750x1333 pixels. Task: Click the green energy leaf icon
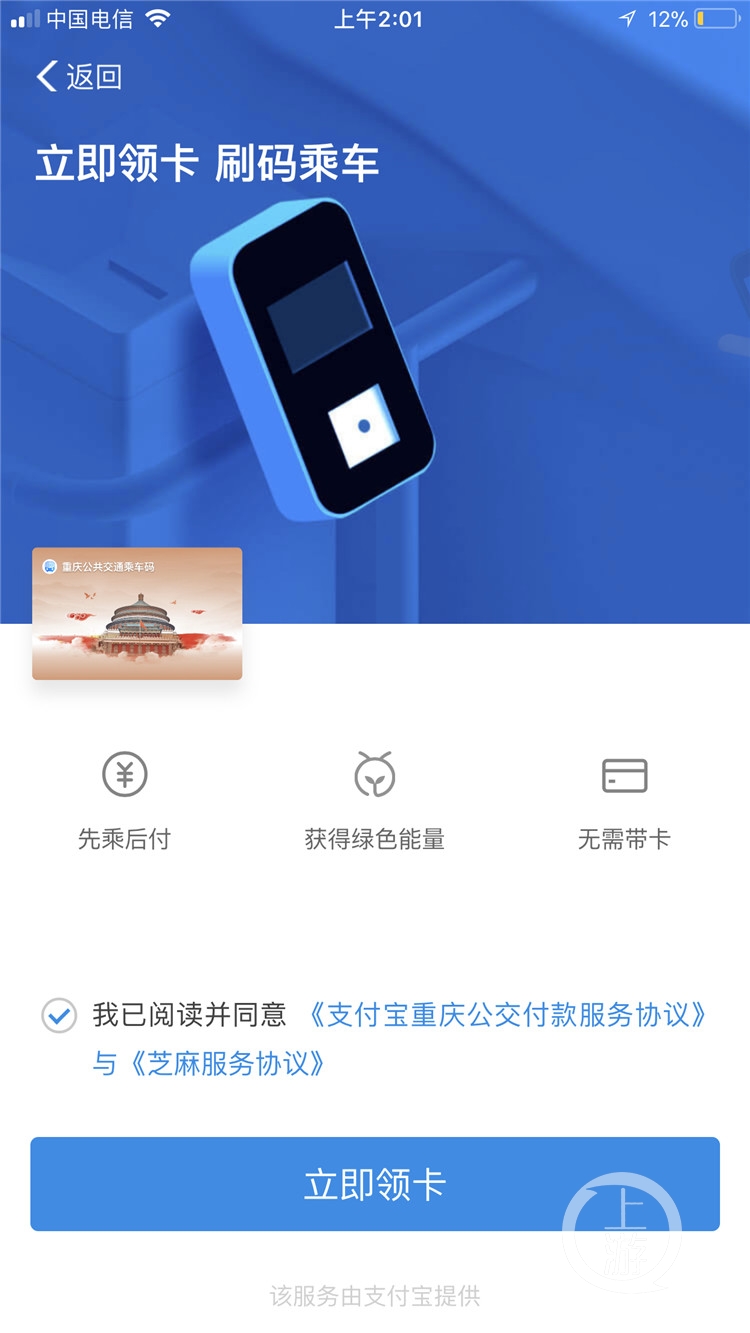click(375, 775)
